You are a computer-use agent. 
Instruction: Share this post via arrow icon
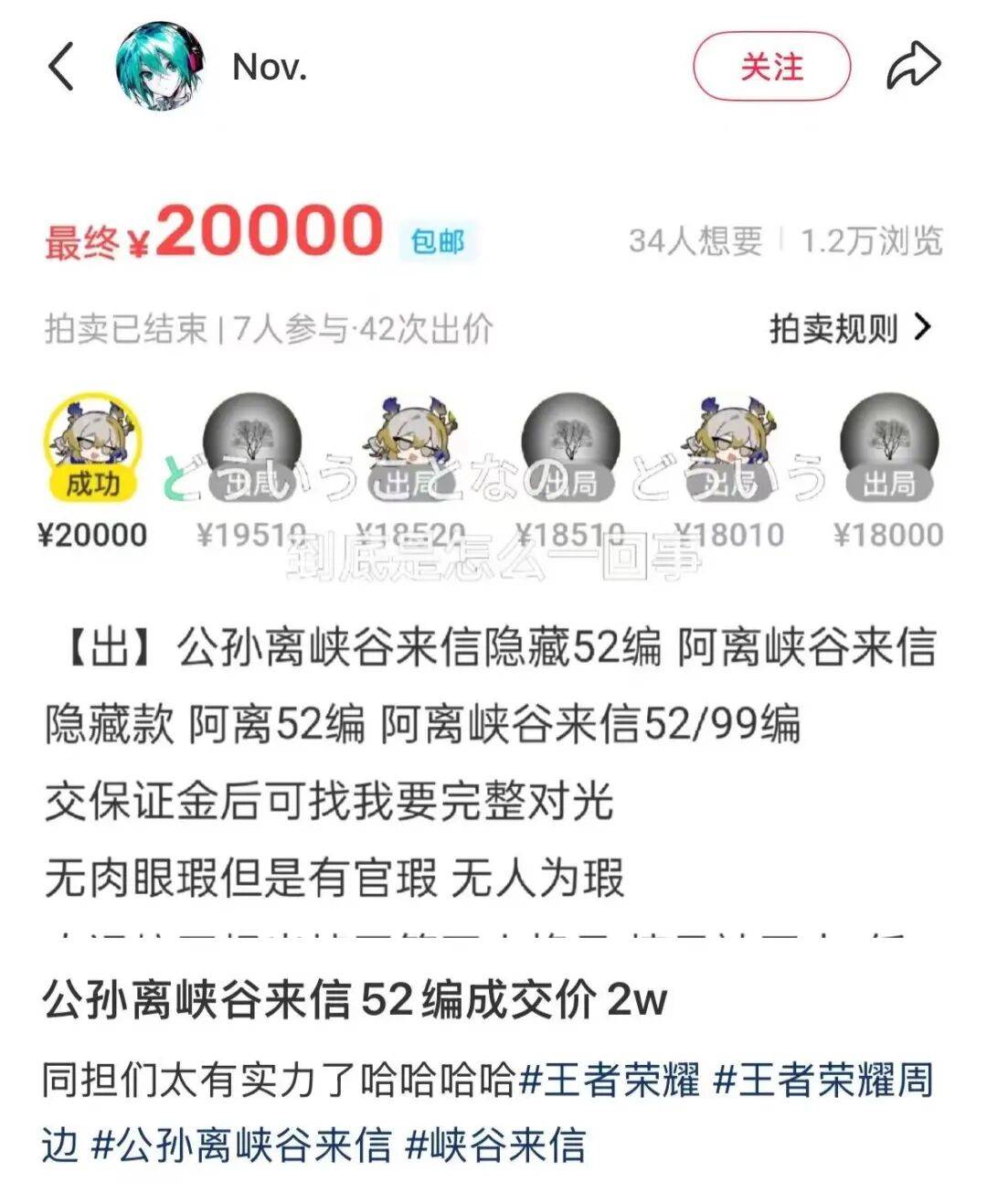click(913, 66)
